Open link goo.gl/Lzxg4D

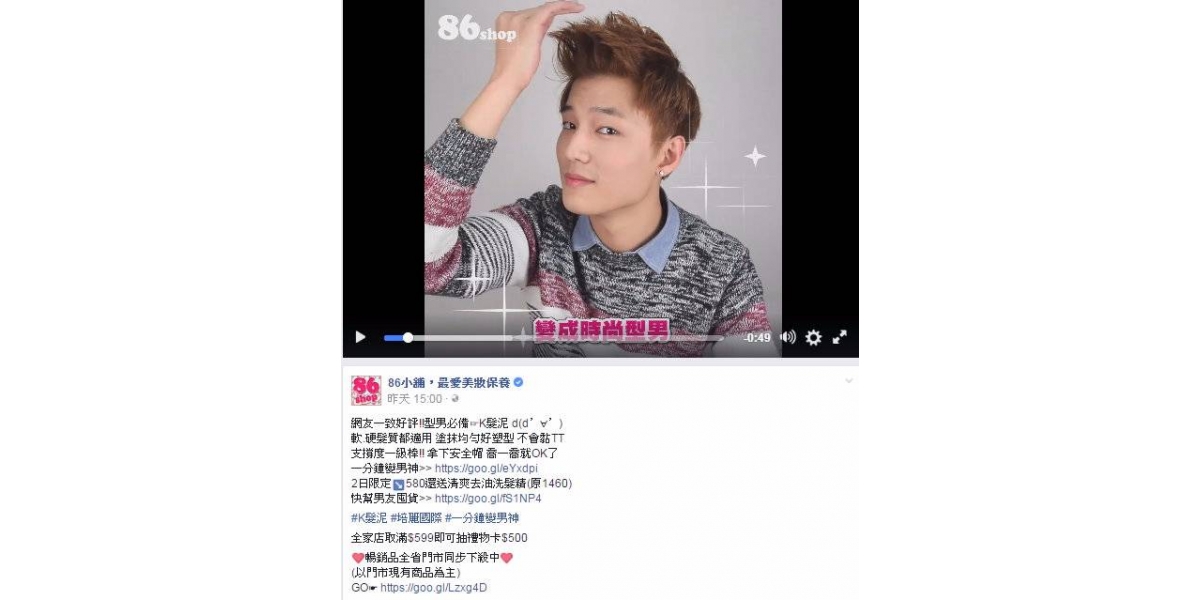tap(434, 588)
